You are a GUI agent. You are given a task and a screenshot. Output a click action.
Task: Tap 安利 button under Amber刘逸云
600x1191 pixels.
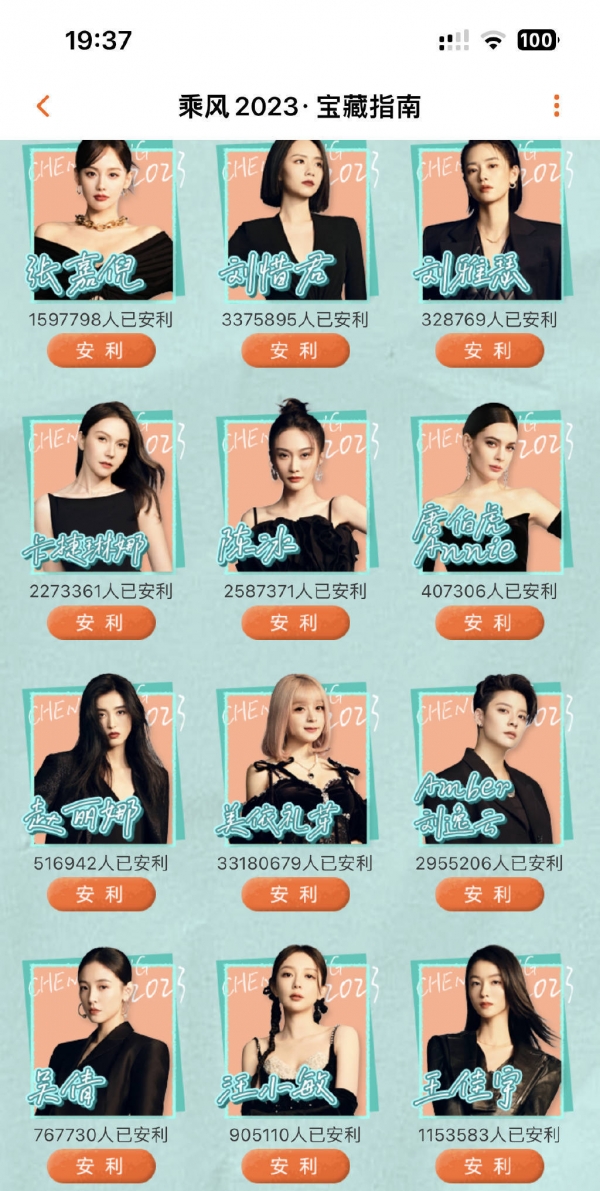tap(489, 894)
